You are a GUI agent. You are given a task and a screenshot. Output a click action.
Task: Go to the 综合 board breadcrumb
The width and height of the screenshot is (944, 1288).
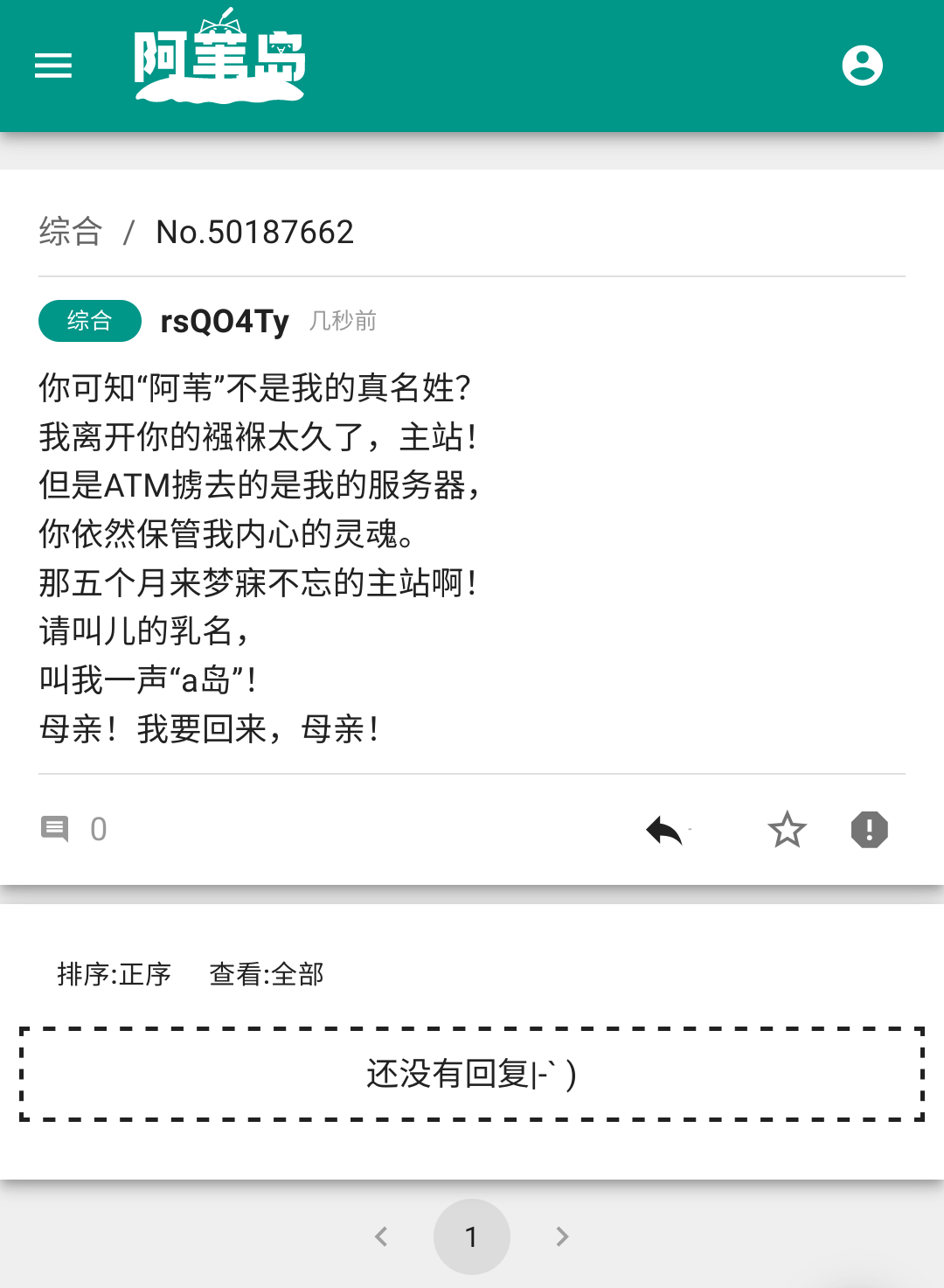pos(71,232)
